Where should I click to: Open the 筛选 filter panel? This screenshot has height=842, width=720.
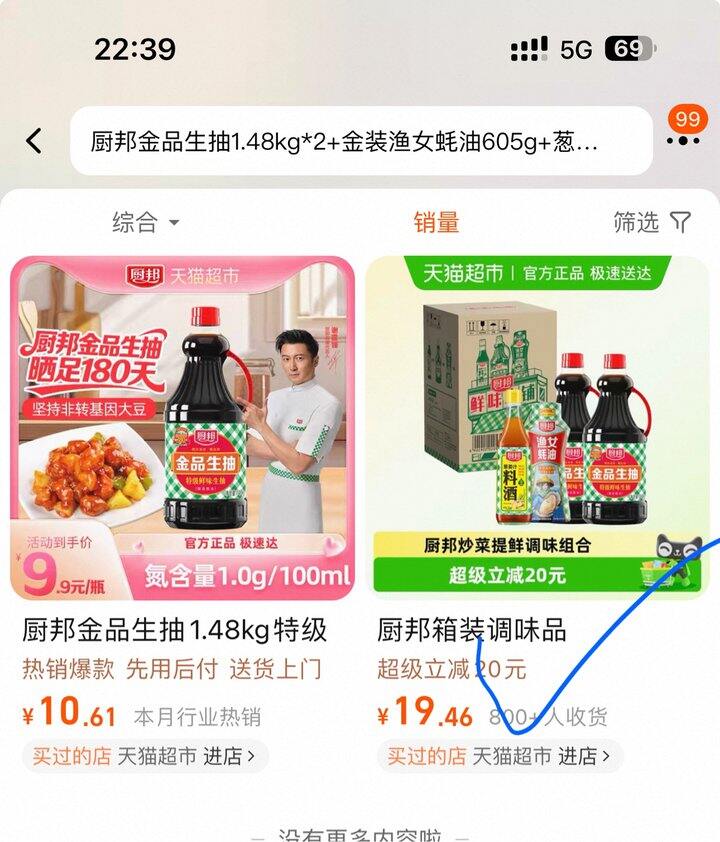(x=651, y=222)
